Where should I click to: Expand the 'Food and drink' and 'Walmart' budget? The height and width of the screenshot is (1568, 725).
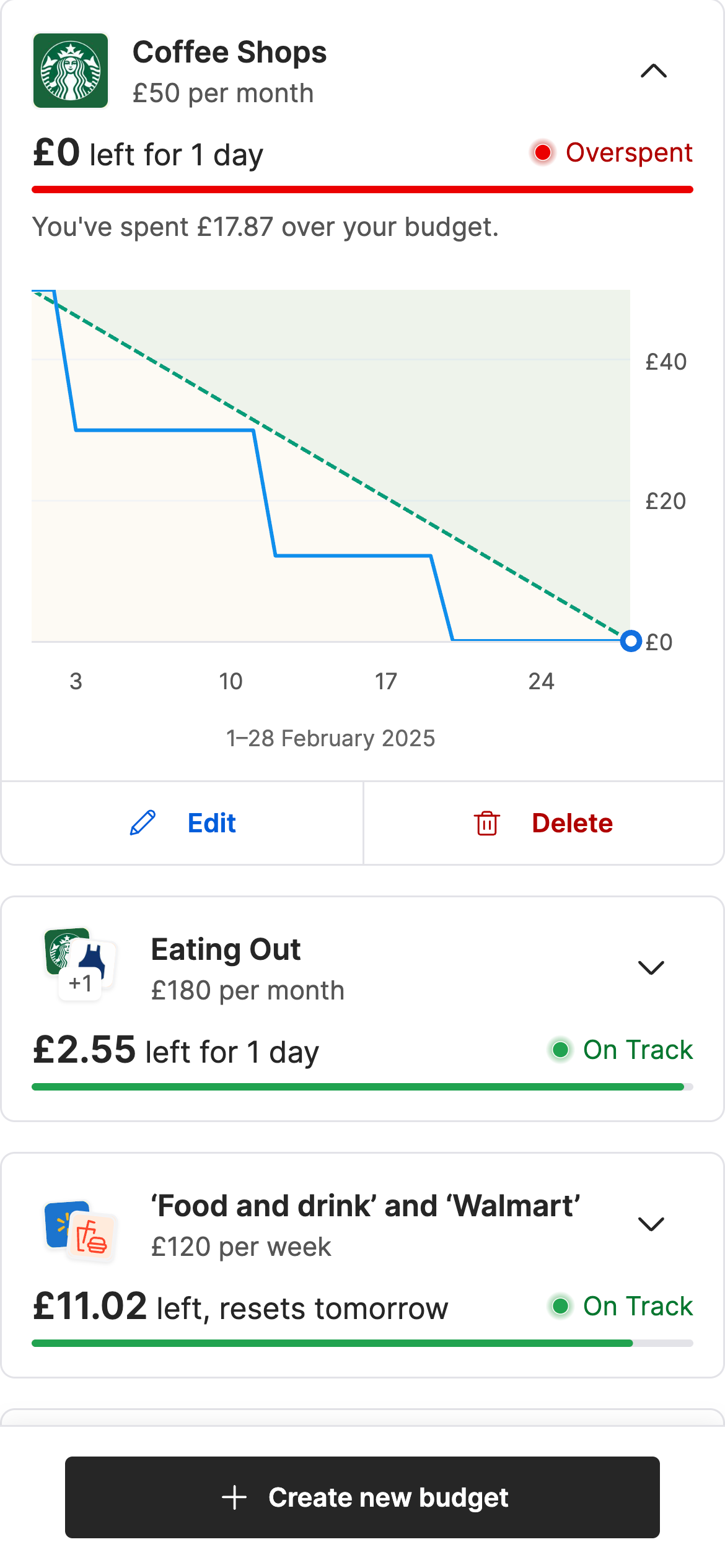point(651,1223)
